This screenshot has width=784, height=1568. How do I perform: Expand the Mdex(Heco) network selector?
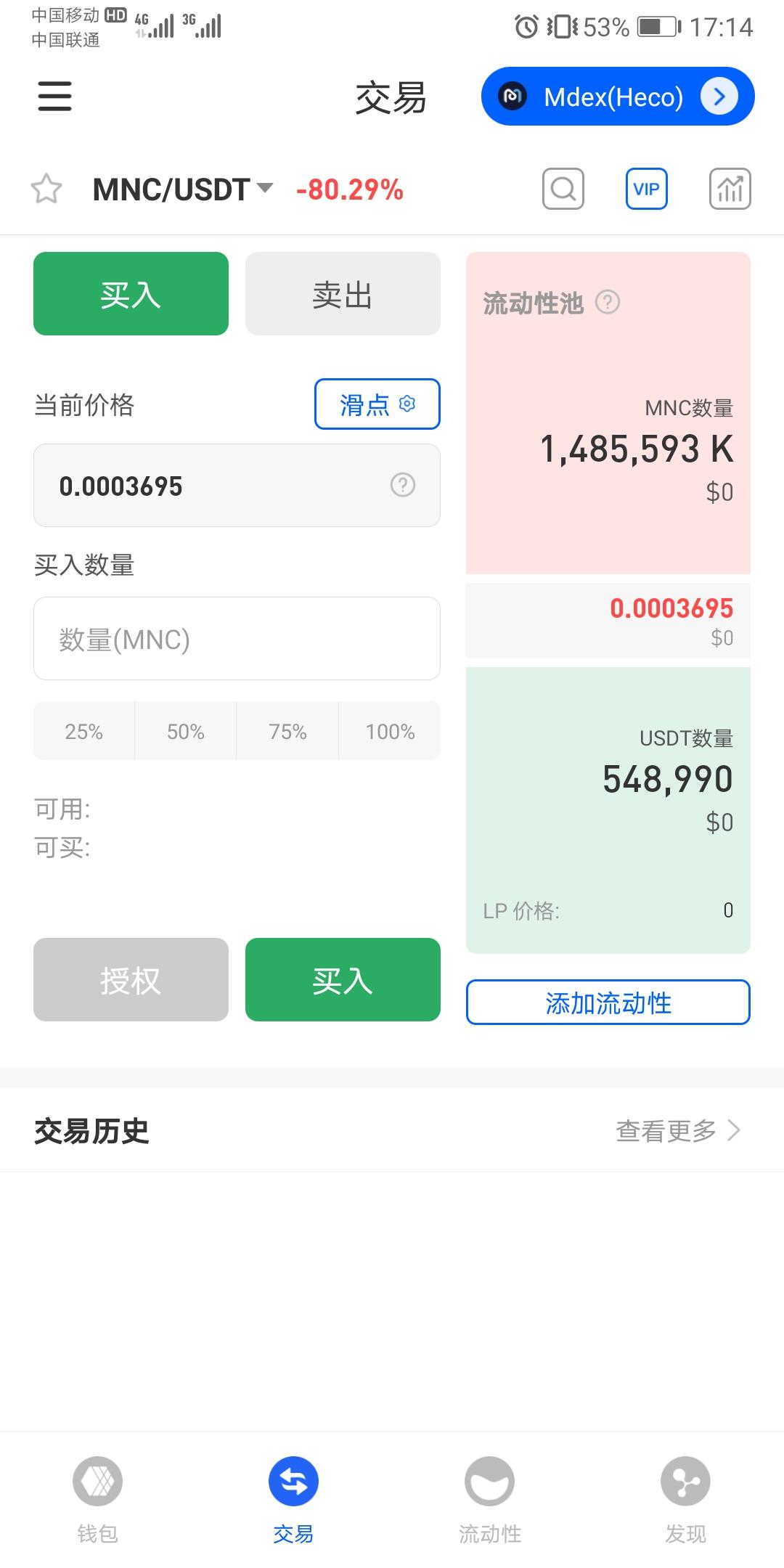pyautogui.click(x=616, y=96)
